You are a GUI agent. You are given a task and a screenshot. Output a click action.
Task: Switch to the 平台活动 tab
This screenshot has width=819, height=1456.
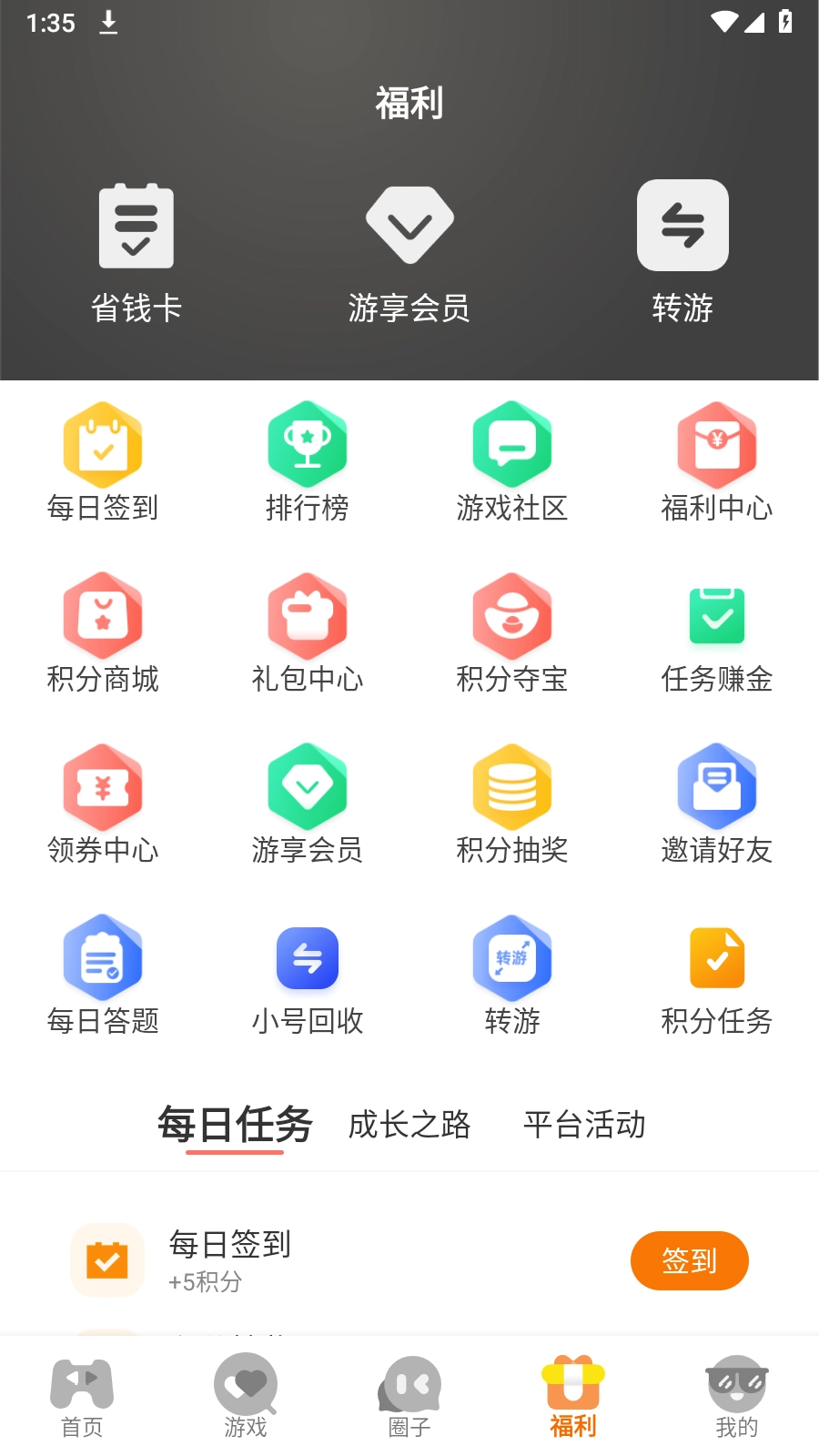point(583,1126)
